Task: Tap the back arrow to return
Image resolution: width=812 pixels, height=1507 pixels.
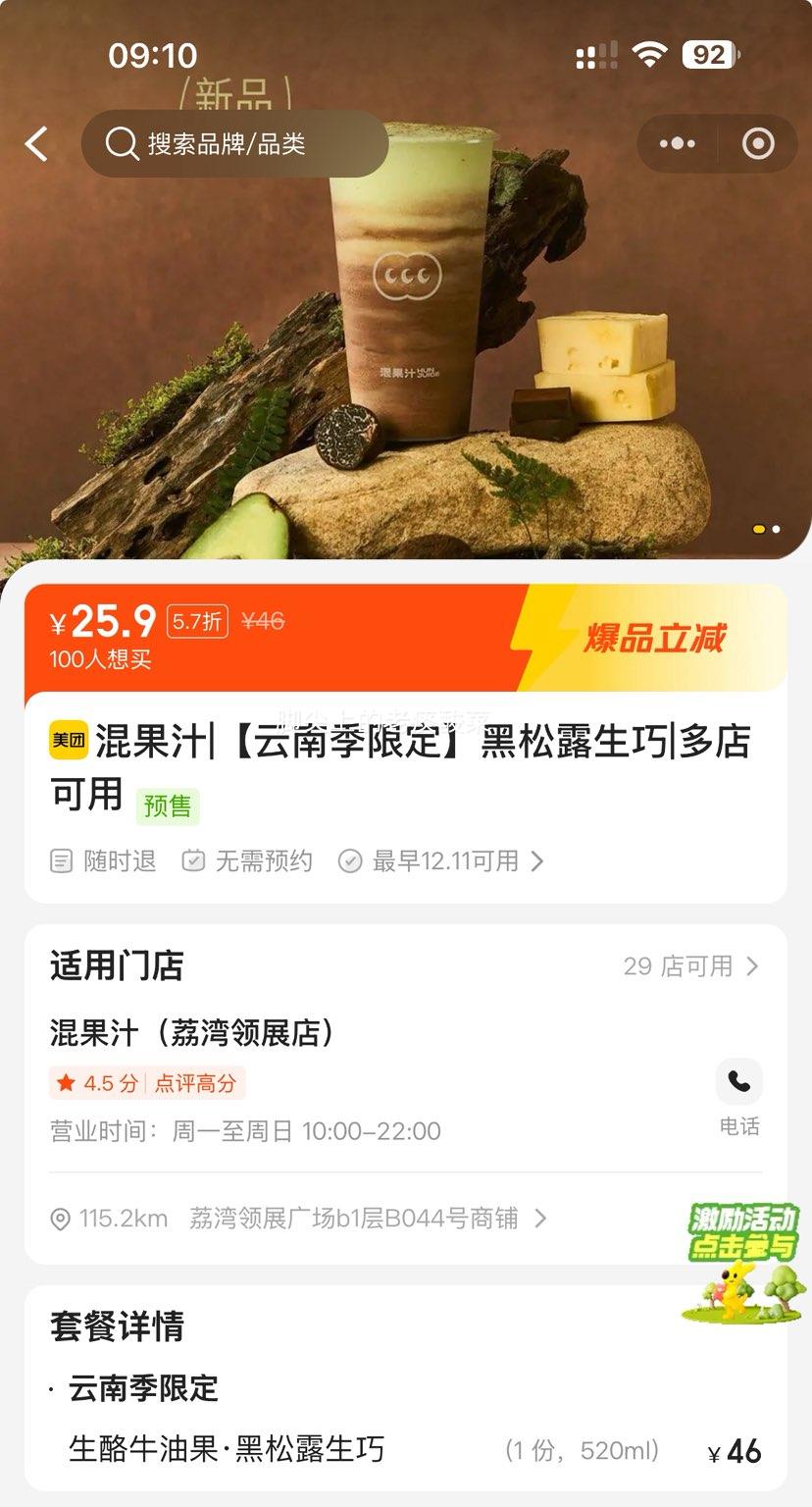Action: pyautogui.click(x=35, y=143)
